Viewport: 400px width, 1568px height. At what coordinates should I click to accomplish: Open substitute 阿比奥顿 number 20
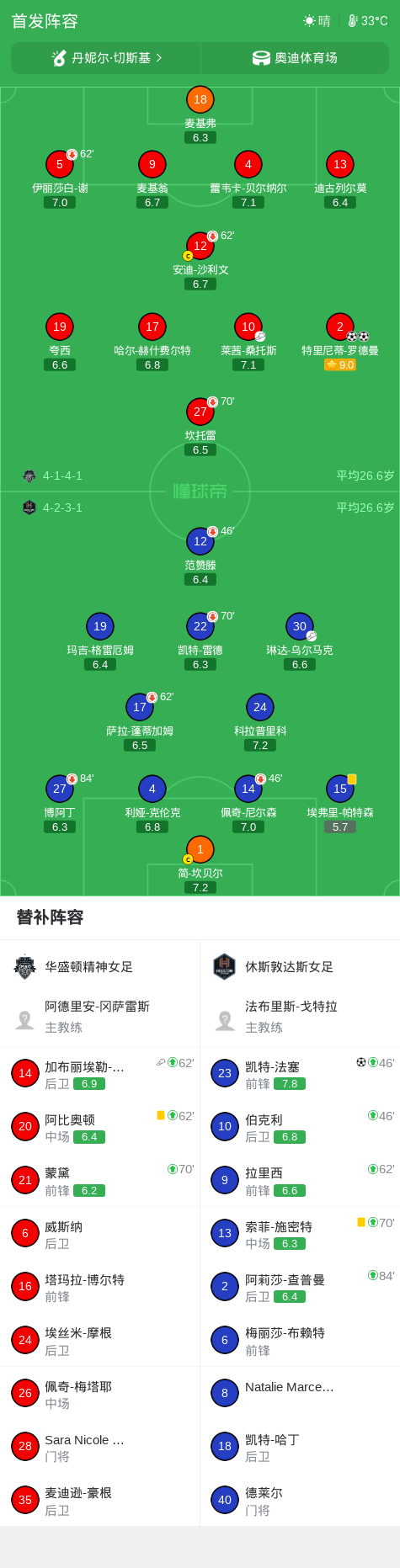[x=100, y=1127]
